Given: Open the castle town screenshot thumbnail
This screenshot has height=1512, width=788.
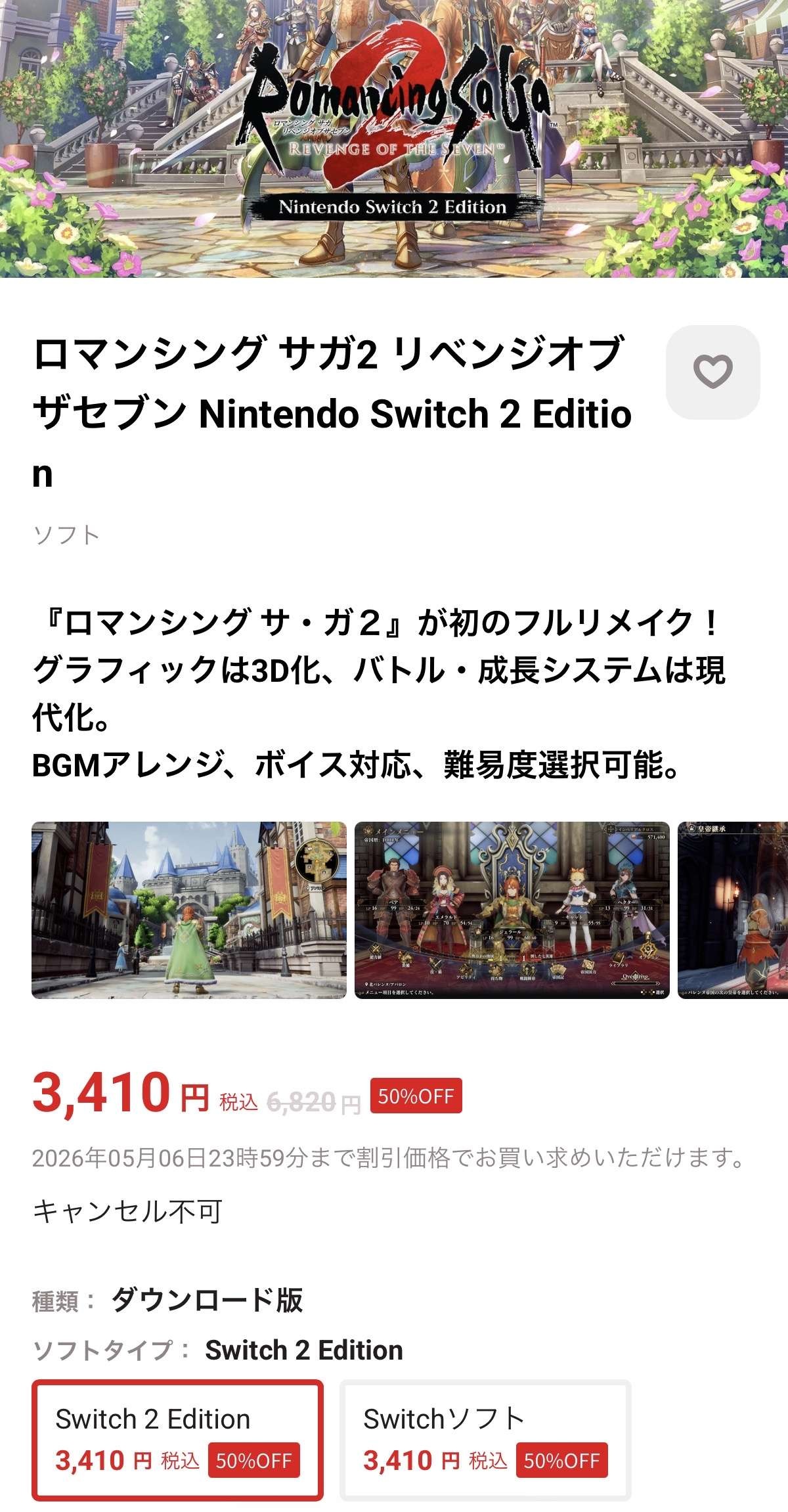Looking at the screenshot, I should [x=189, y=910].
